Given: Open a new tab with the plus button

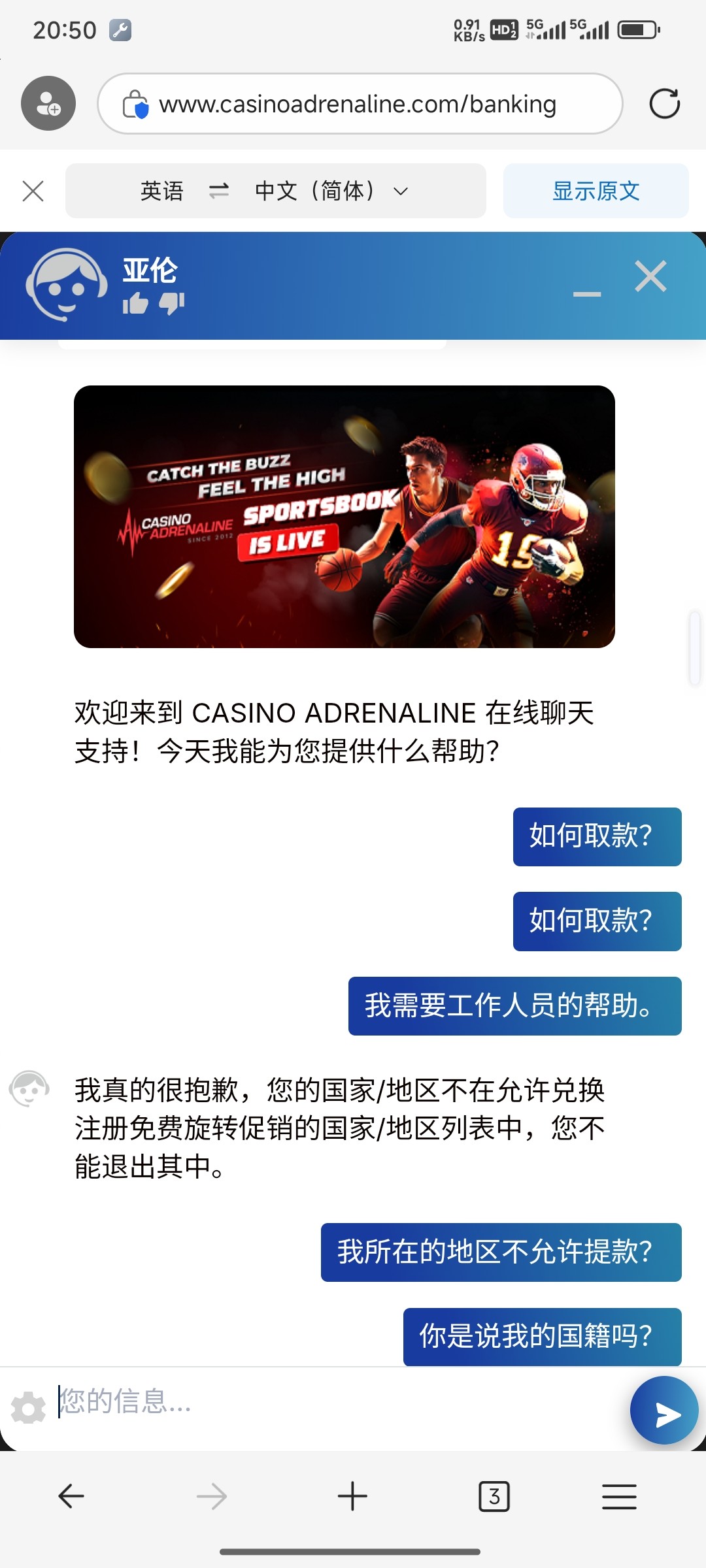Looking at the screenshot, I should (x=352, y=1495).
